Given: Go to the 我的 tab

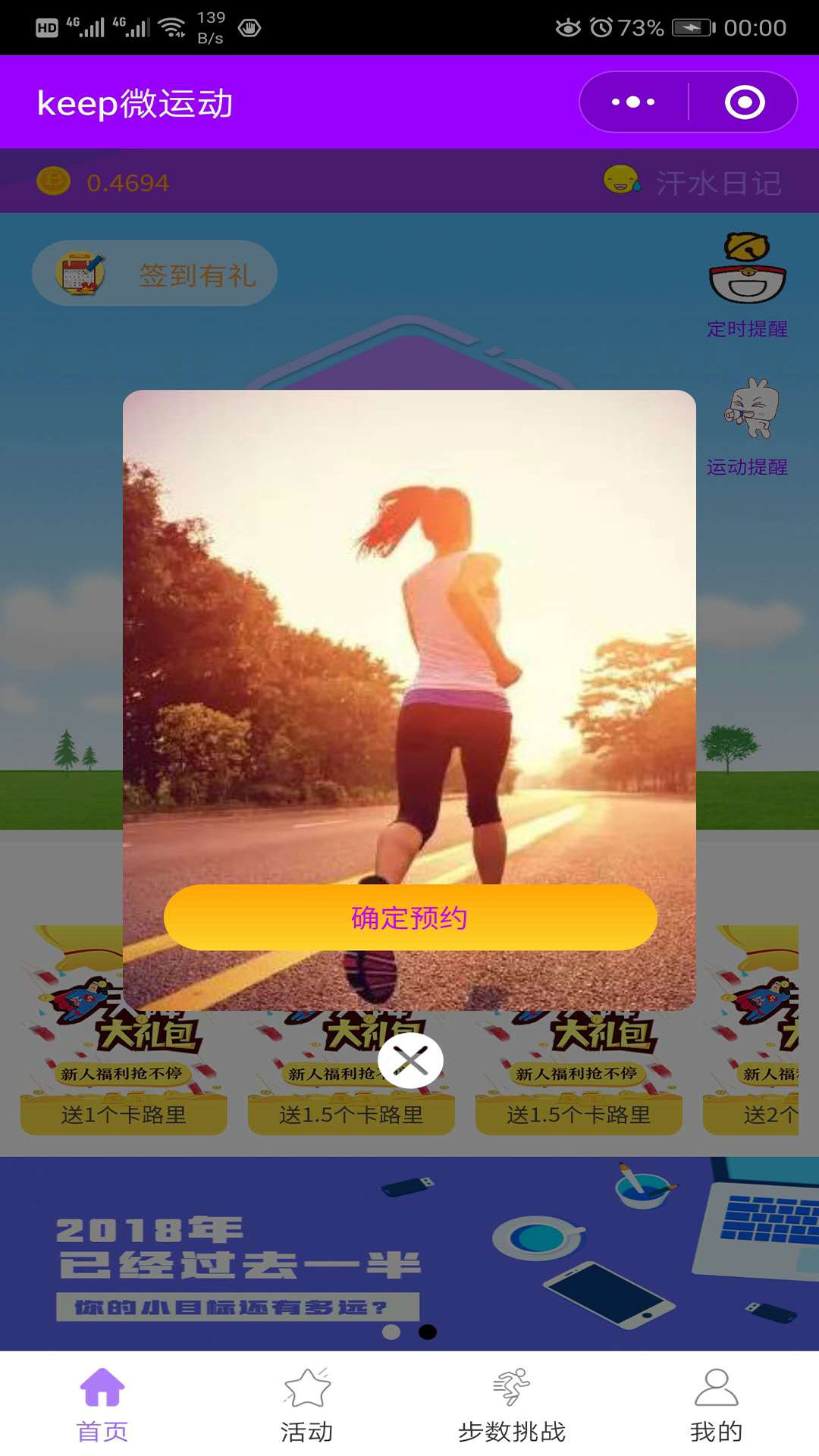Looking at the screenshot, I should tap(716, 1405).
